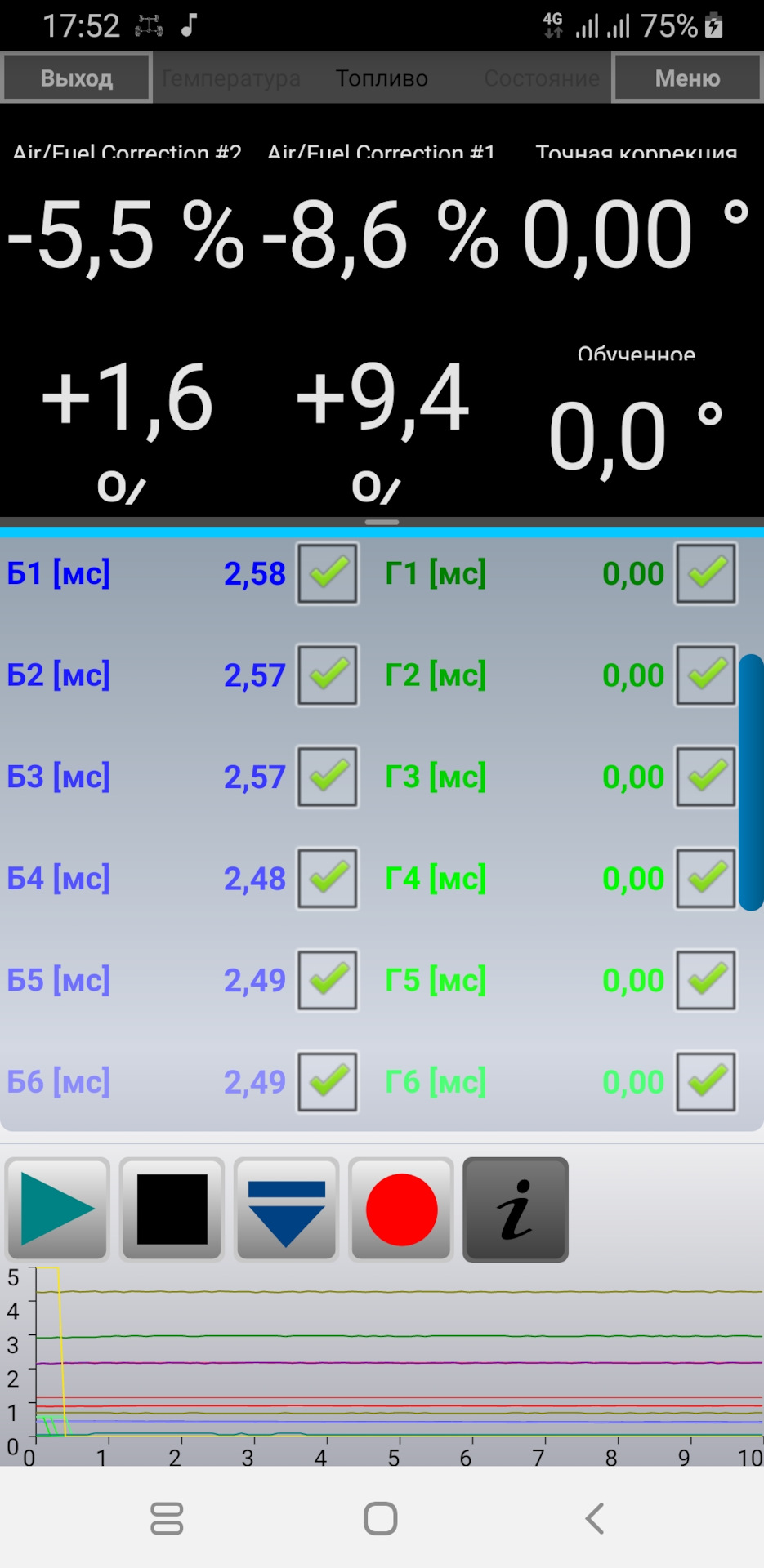This screenshot has width=764, height=1568.
Task: Toggle the Г3 [мс] checkbox
Action: (706, 777)
